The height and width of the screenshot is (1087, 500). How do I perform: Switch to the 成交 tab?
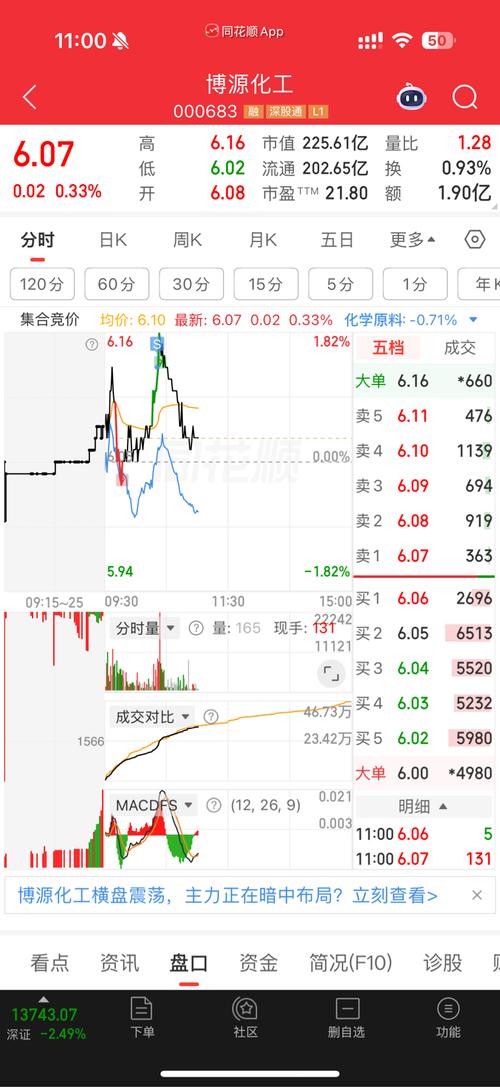pyautogui.click(x=460, y=348)
